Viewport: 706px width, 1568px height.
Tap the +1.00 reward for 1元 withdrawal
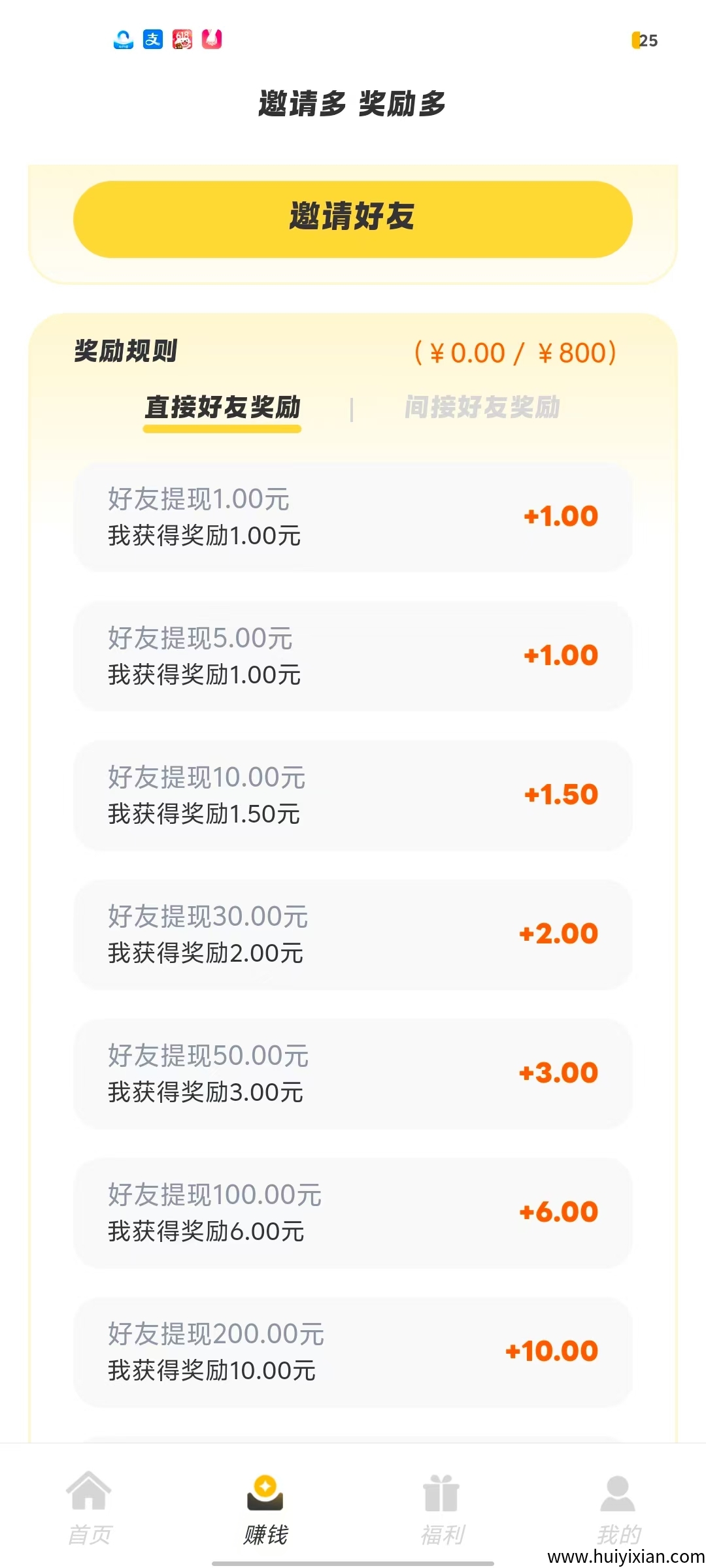point(562,516)
